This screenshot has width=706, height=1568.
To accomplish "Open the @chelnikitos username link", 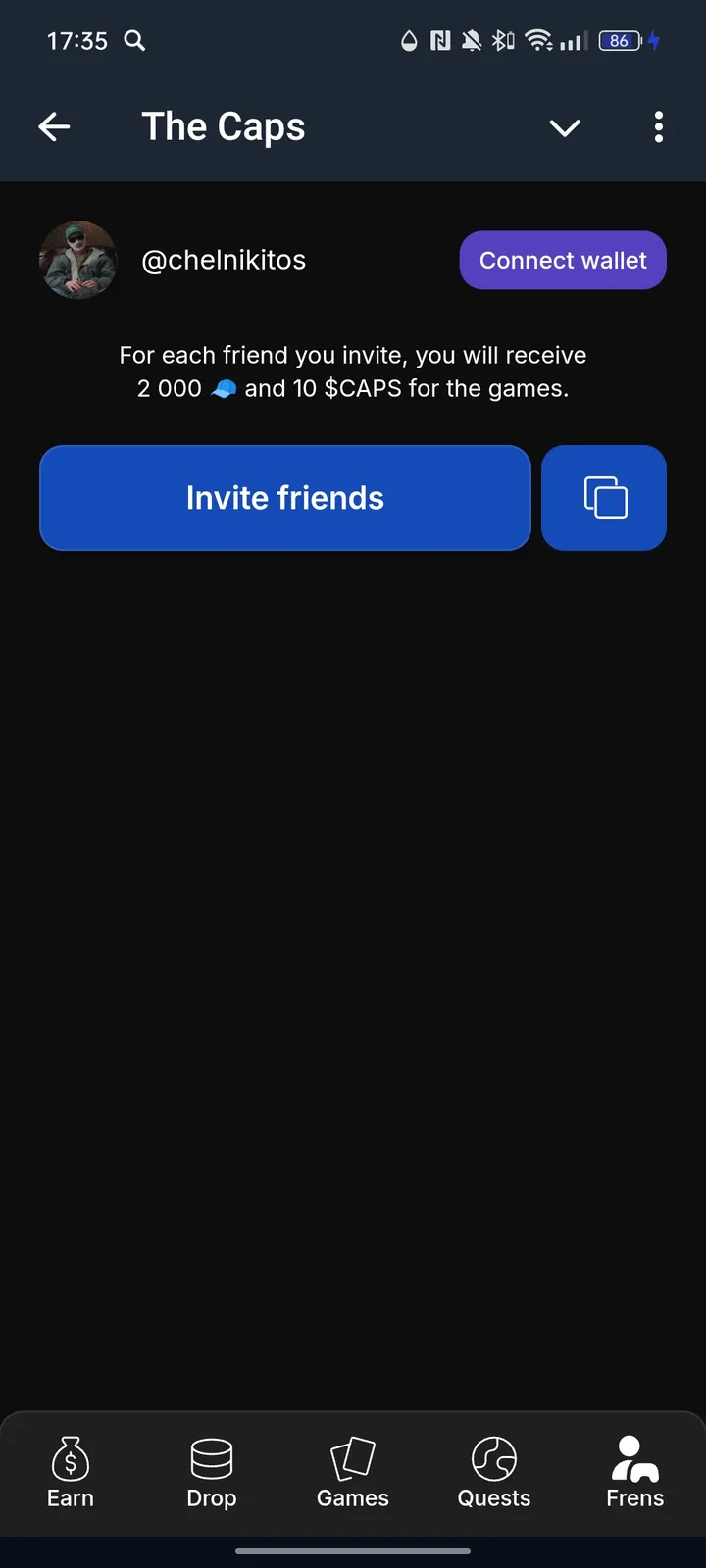I will 224,260.
